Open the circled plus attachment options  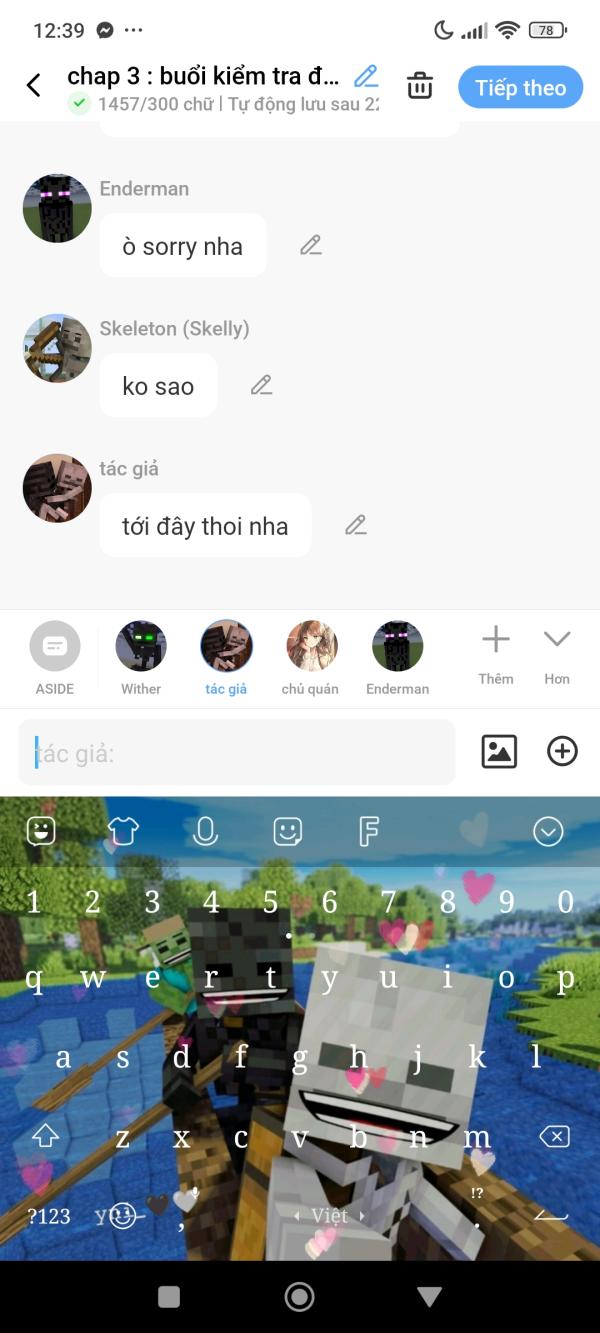click(562, 751)
